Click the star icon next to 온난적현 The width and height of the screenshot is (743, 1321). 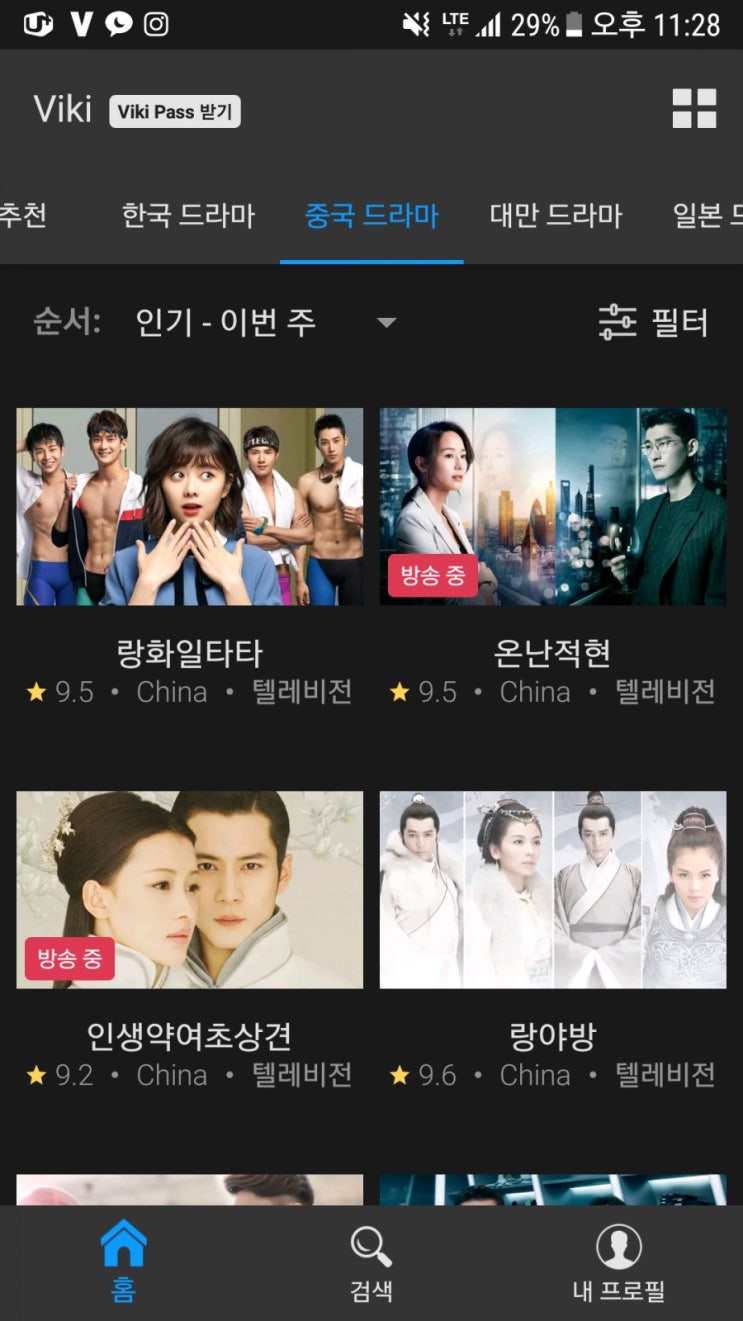coord(398,691)
